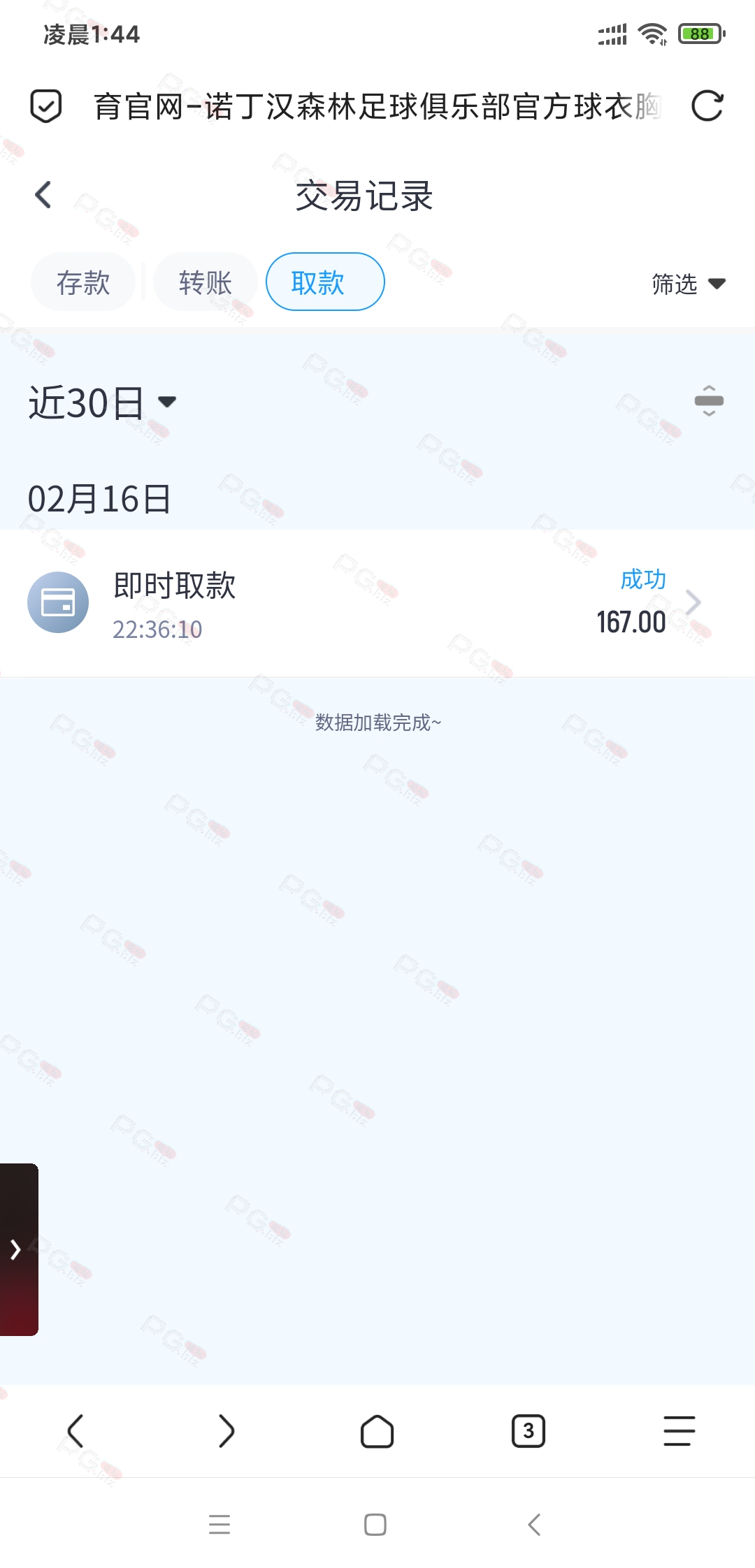755x1568 pixels.
Task: Switch to the 转账 tab
Action: click(206, 282)
